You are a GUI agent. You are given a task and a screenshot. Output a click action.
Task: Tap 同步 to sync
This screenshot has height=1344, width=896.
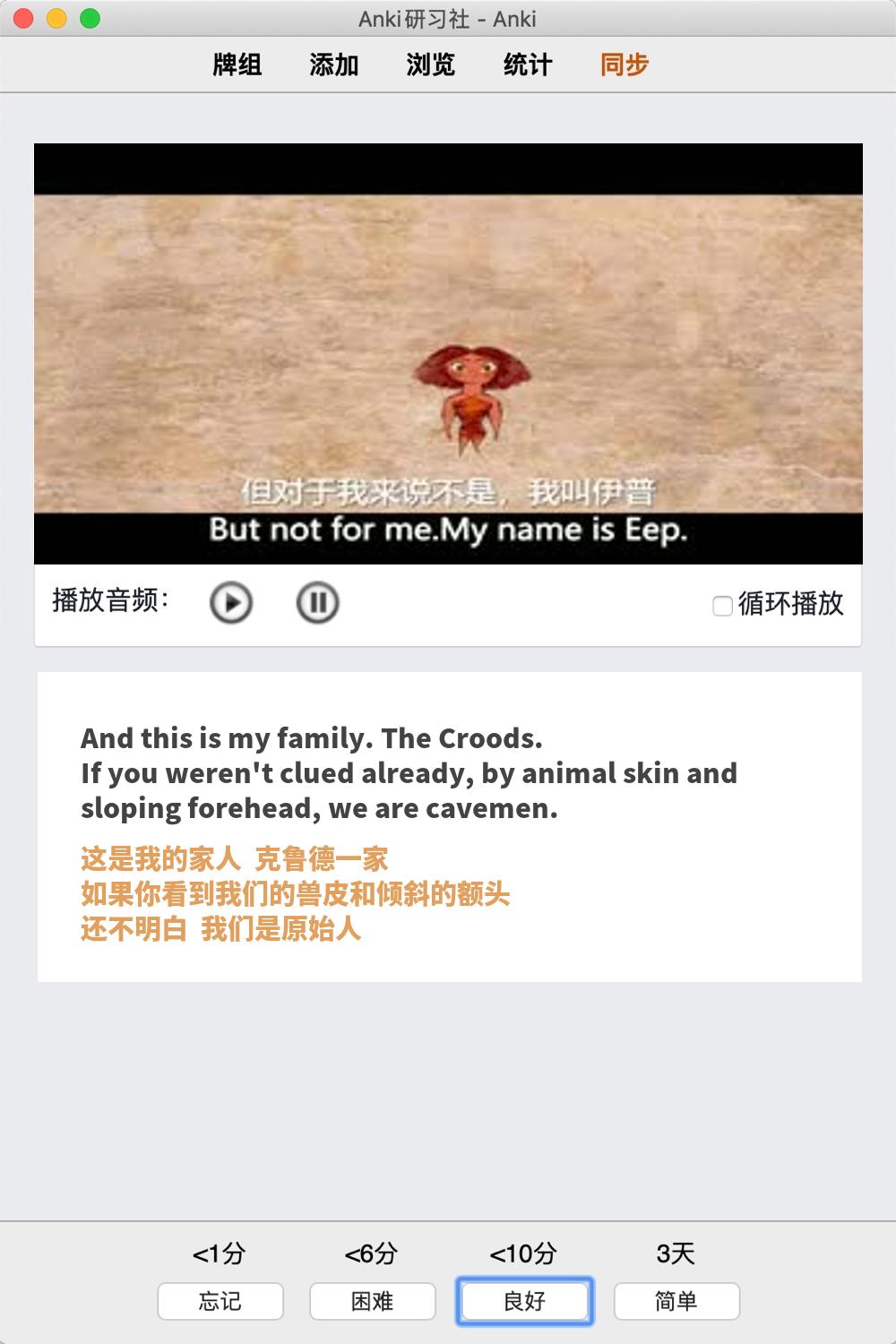(x=625, y=65)
